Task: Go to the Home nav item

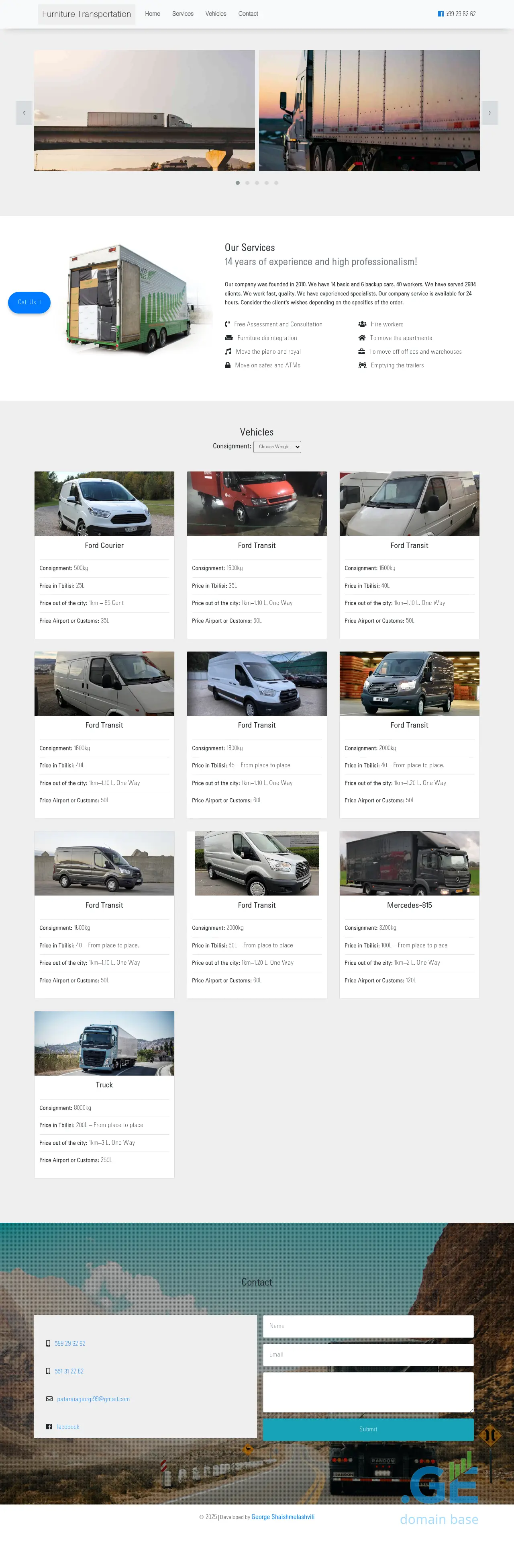Action: click(x=153, y=14)
